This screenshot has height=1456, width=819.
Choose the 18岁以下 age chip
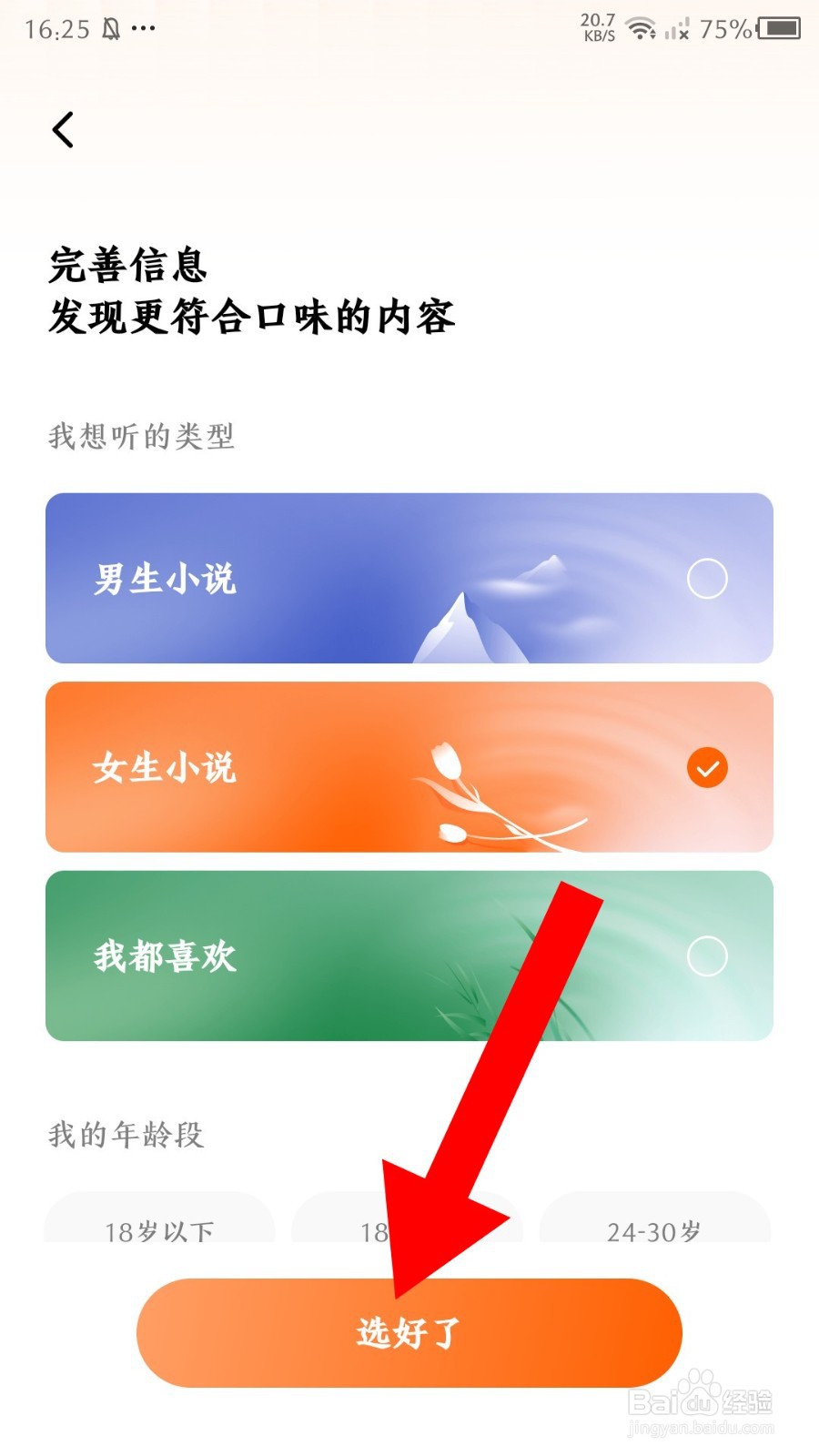[160, 1230]
